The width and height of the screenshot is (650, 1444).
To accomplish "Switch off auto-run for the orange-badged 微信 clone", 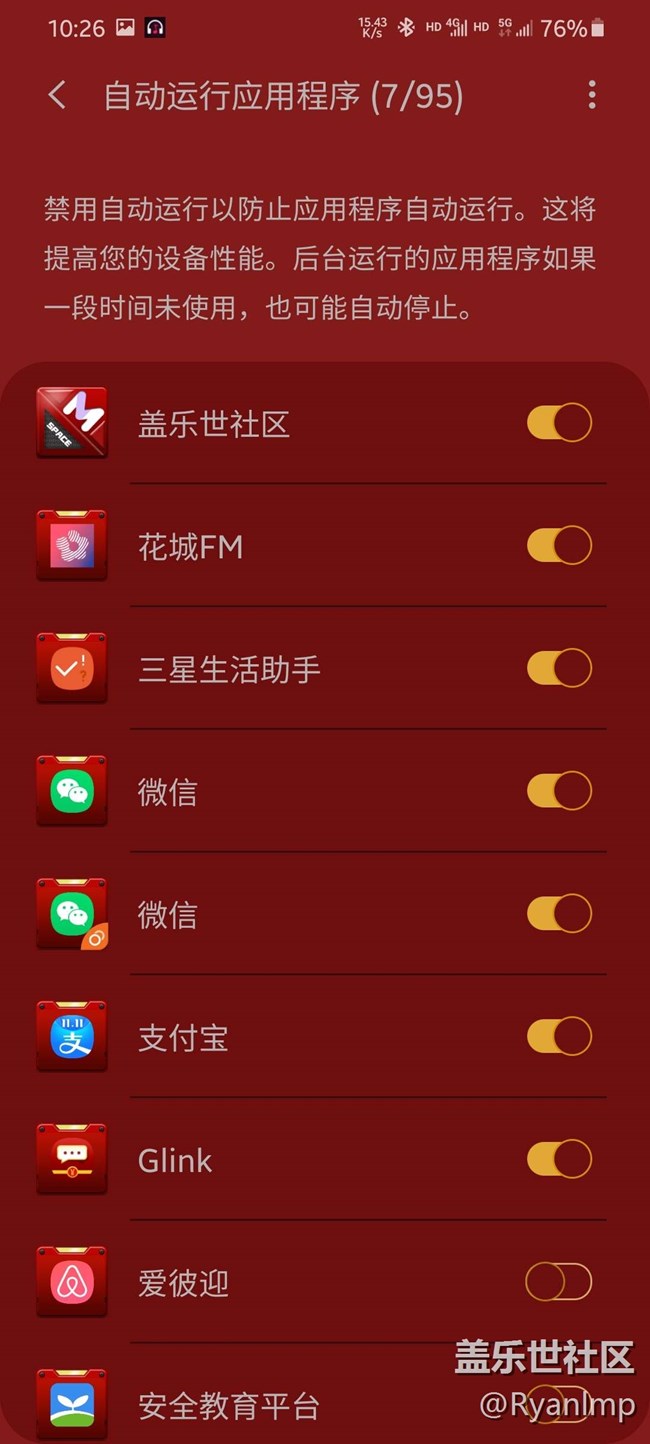I will coord(560,914).
